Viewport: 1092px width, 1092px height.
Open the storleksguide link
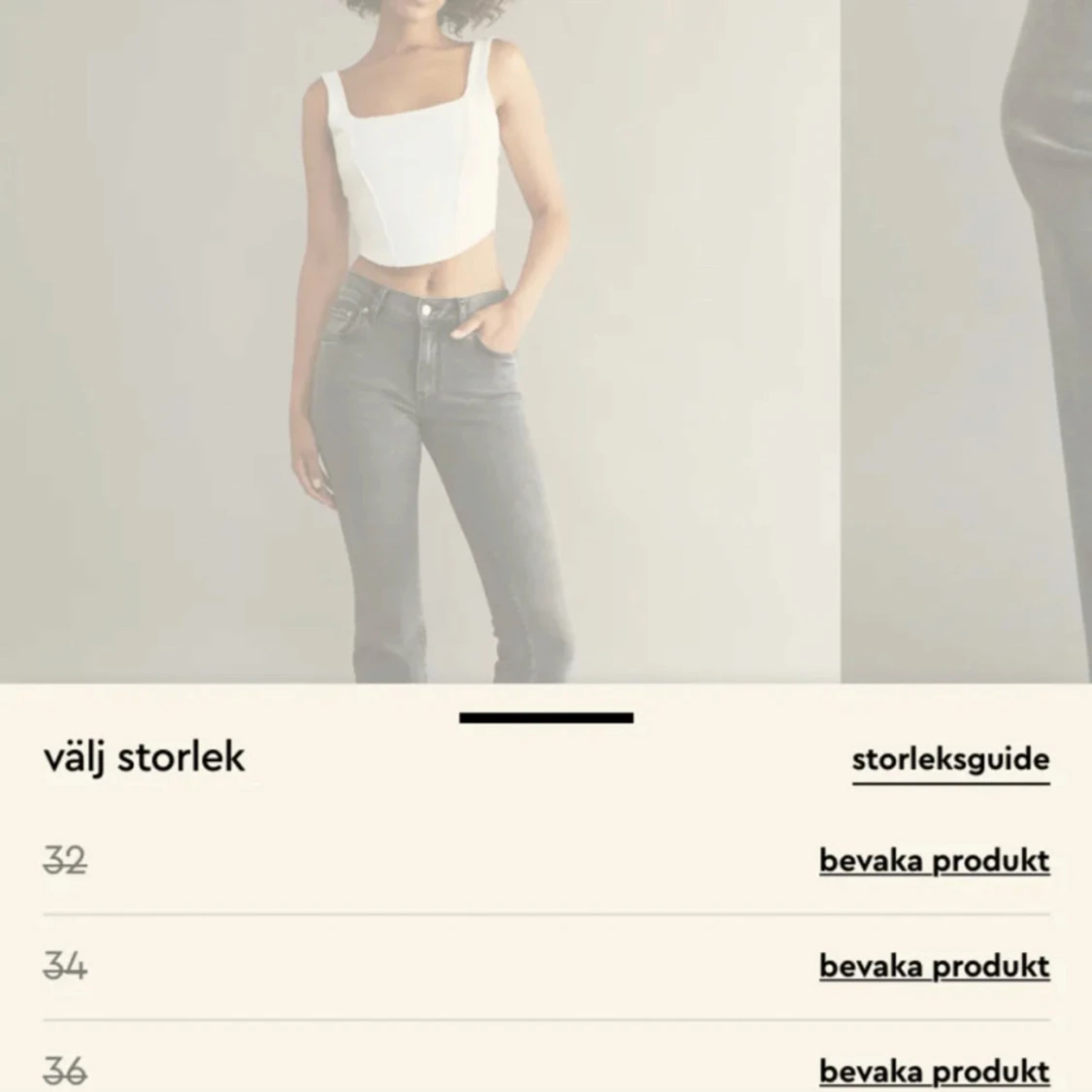pyautogui.click(x=950, y=760)
